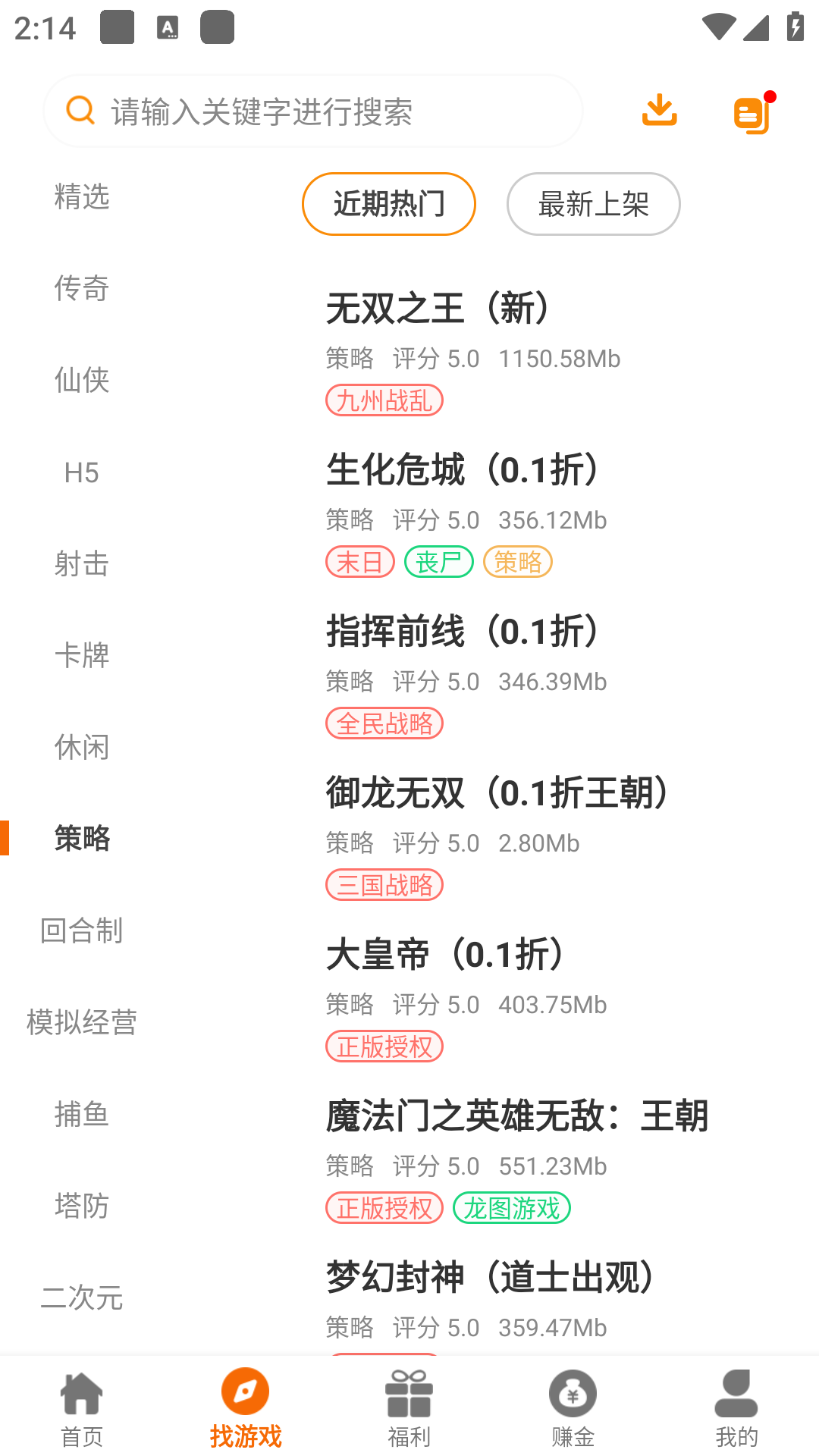Switch to the 福利 tab

(x=409, y=1407)
